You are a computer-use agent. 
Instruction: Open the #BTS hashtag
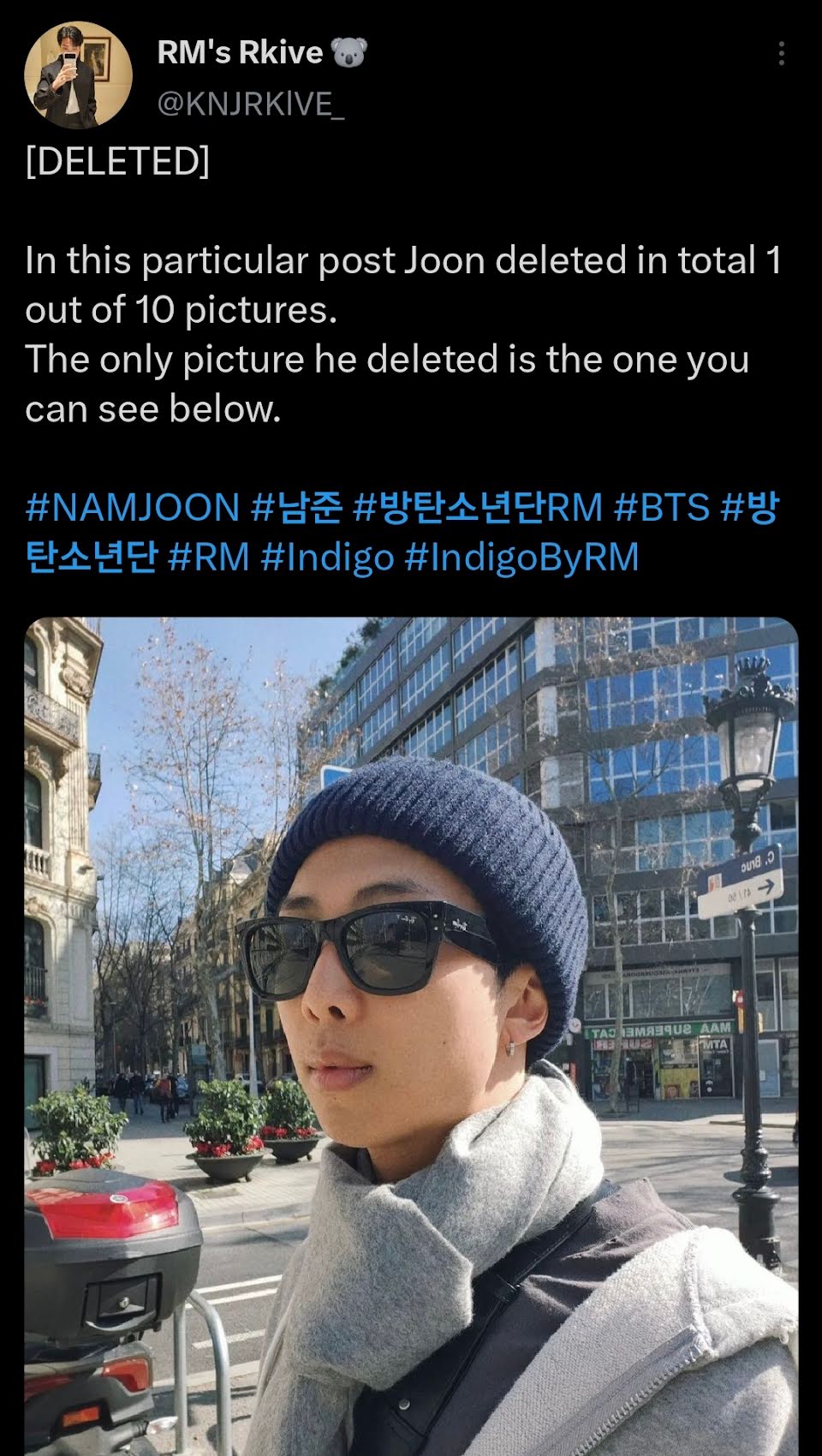(x=662, y=507)
